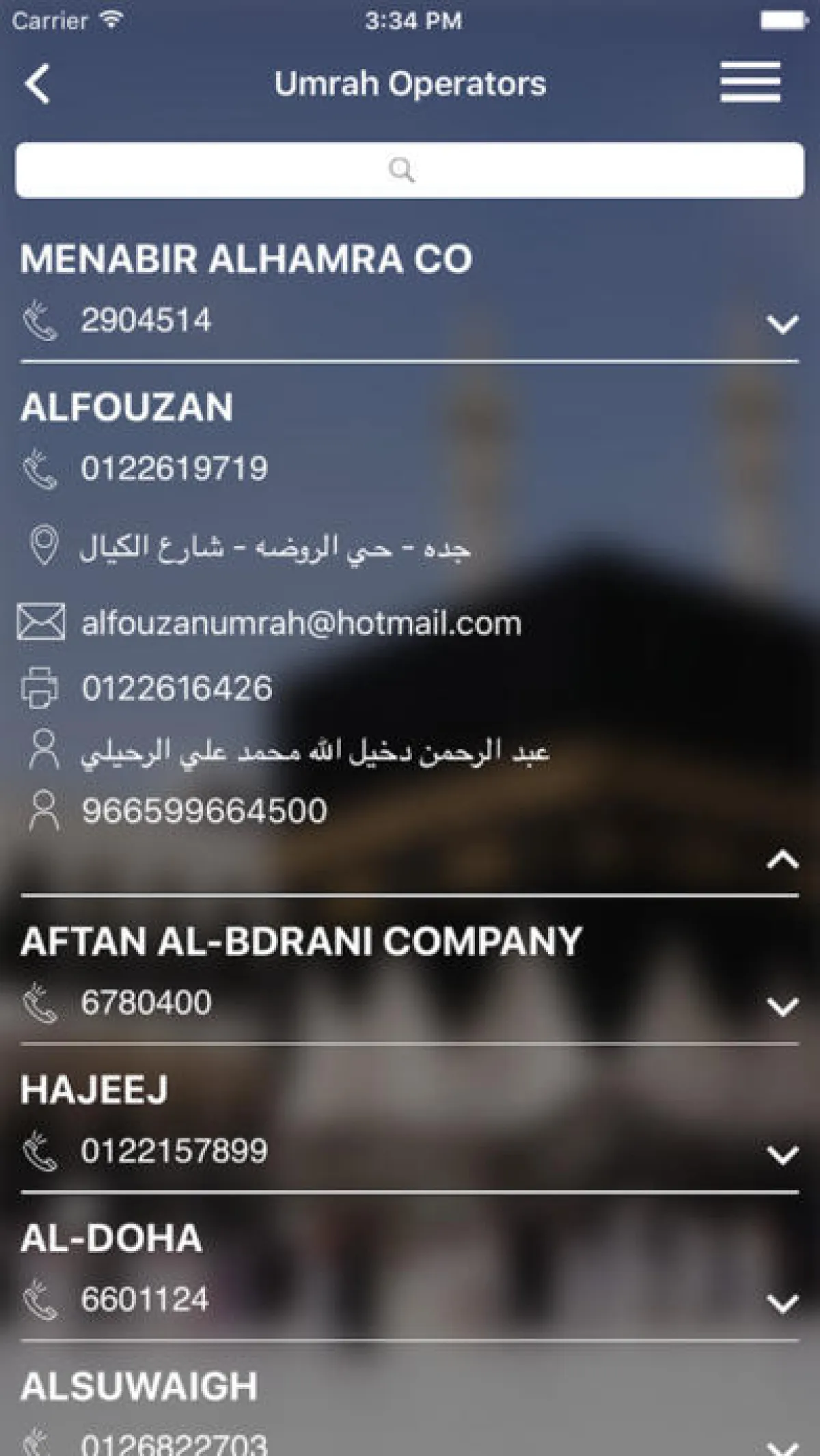Expand AFTAN AL-BDRANI COMPANY details
The width and height of the screenshot is (820, 1456).
click(782, 1006)
